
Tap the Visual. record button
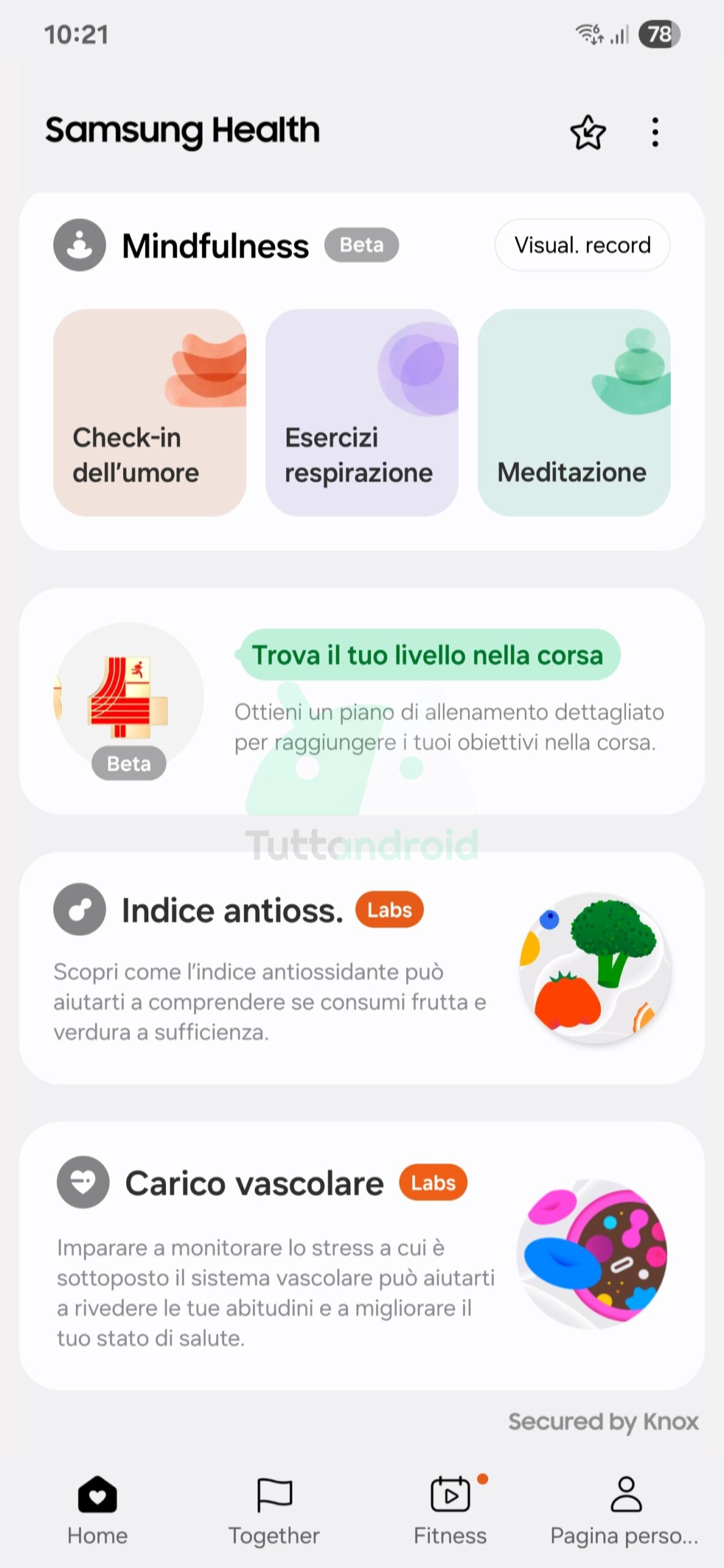582,245
